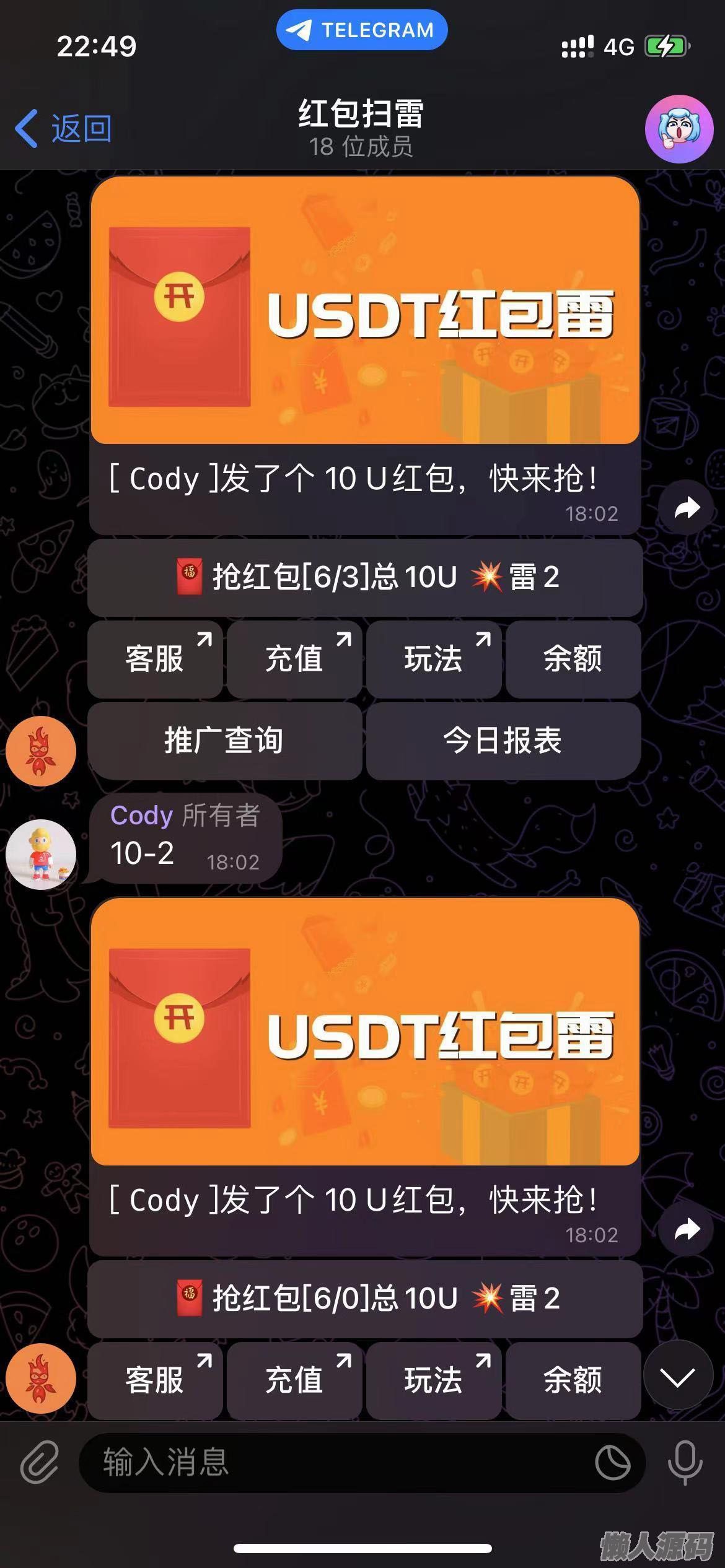Focus the 输入消息 message field
This screenshot has width=725, height=1568.
[x=335, y=1462]
